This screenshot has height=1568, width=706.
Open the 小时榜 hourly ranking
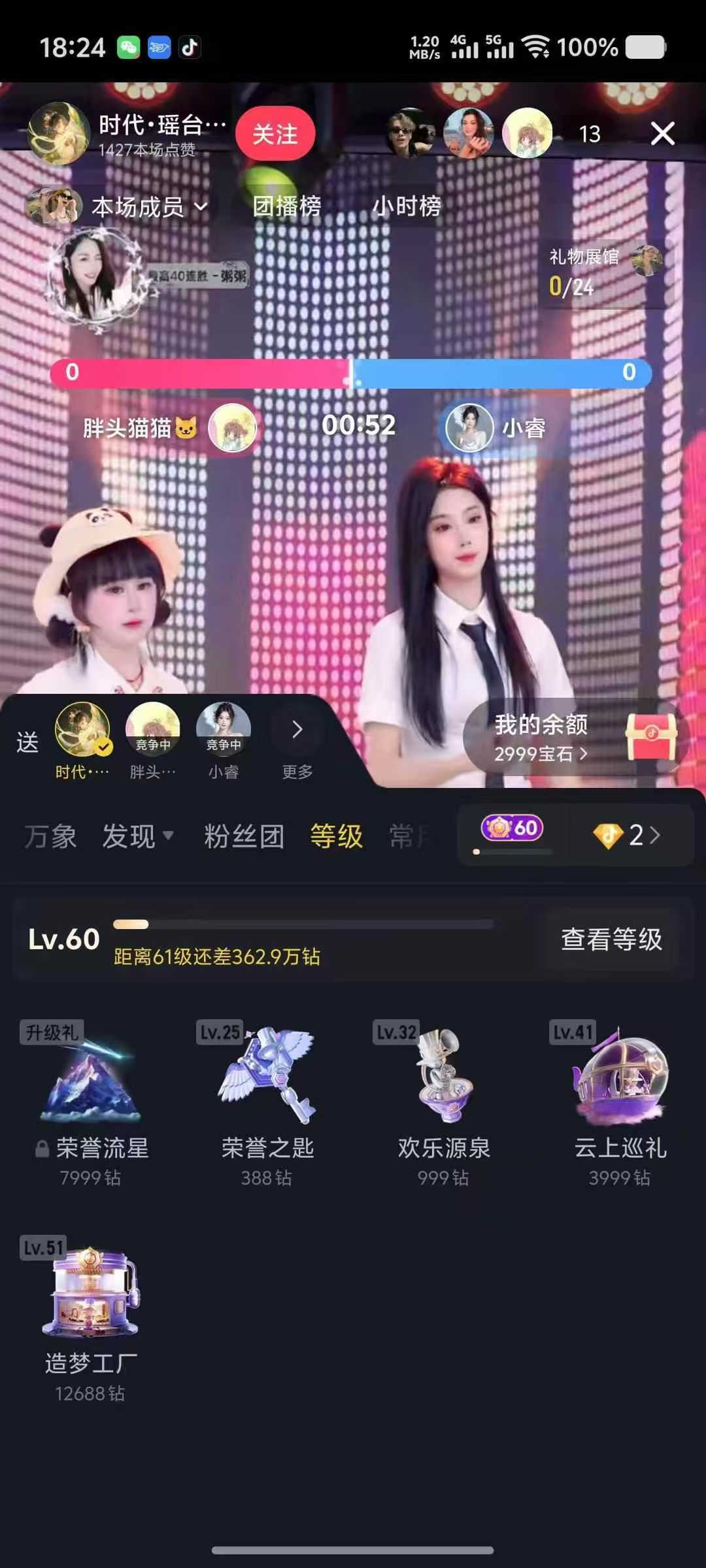(x=407, y=206)
